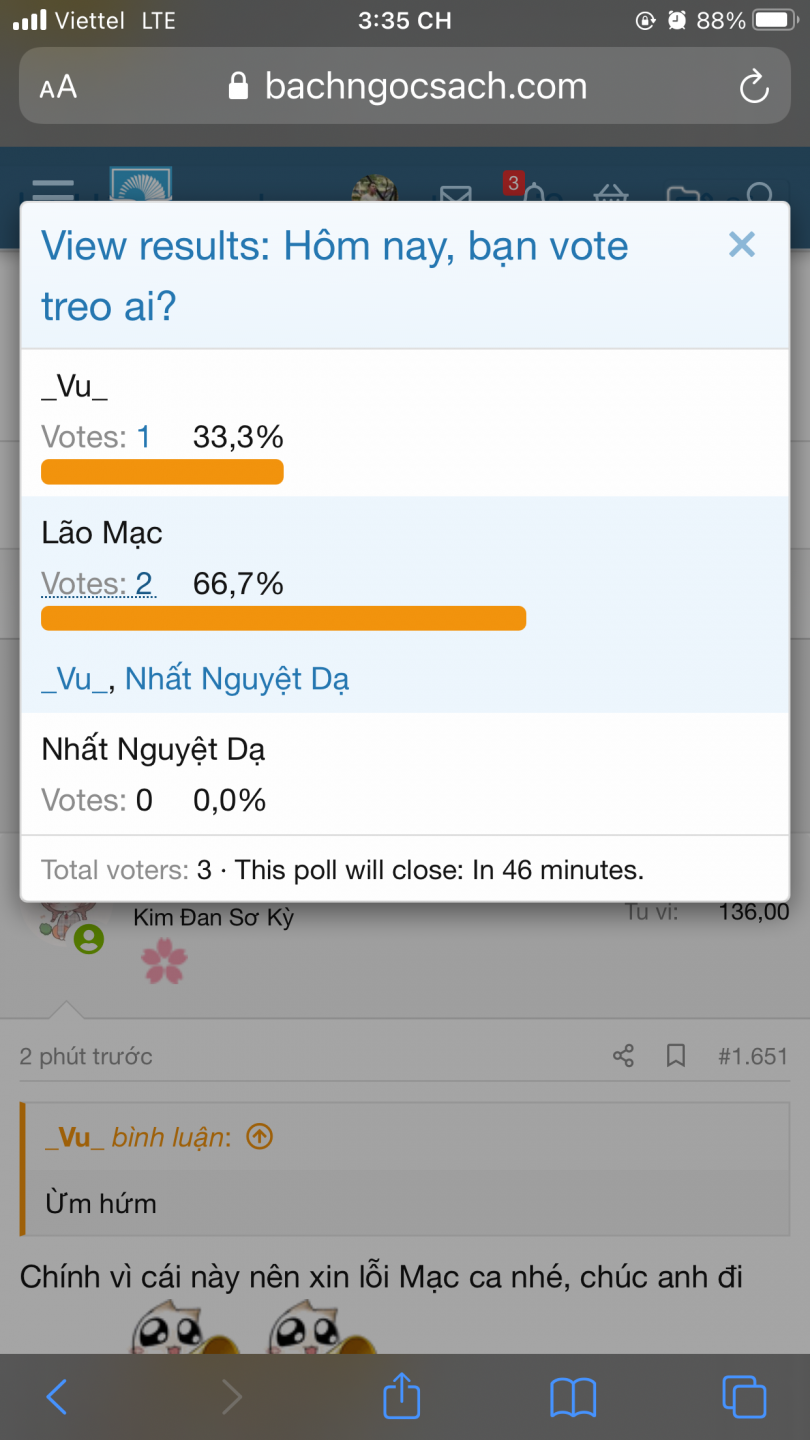The image size is (810, 1440).
Task: Go back to the previous page
Action: click(x=57, y=1396)
